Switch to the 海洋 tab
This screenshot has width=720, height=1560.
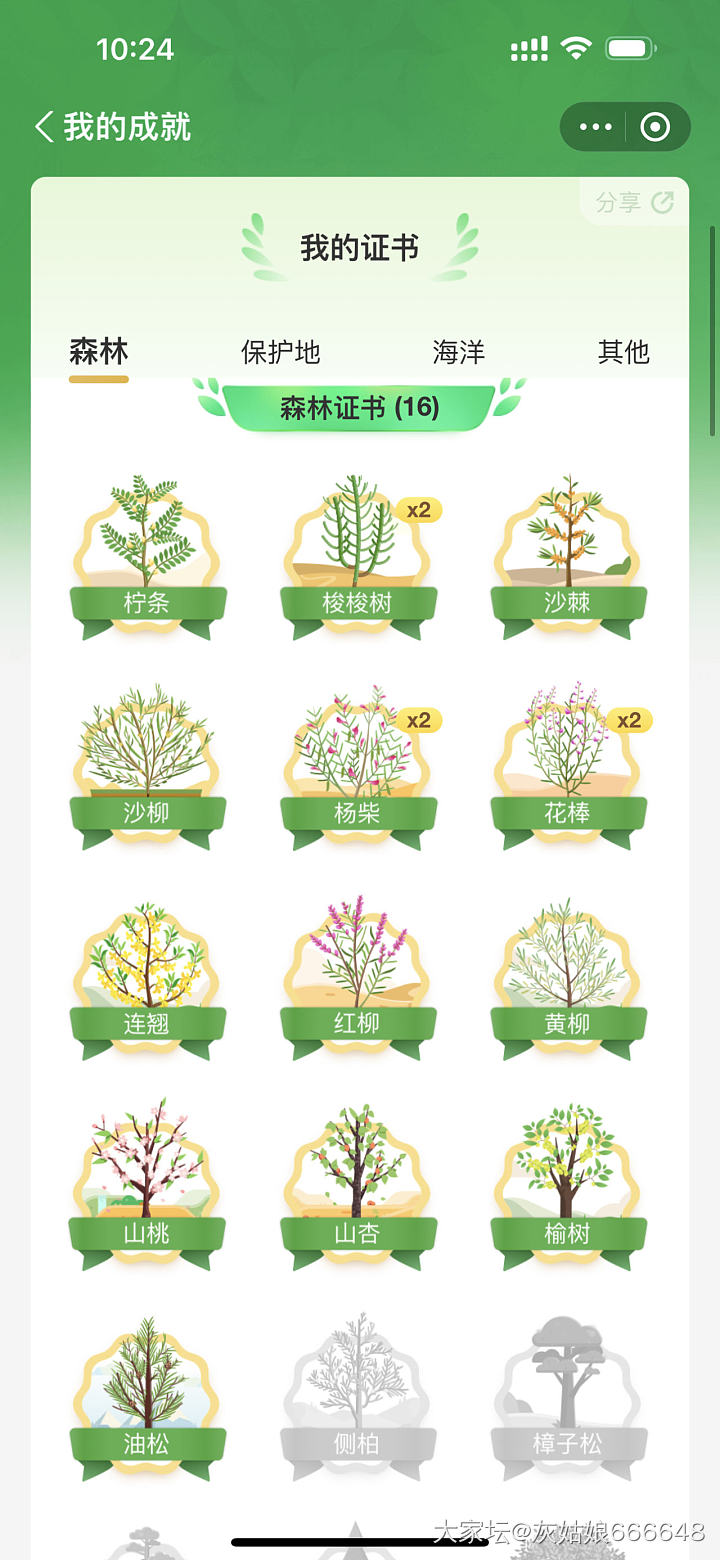point(458,352)
